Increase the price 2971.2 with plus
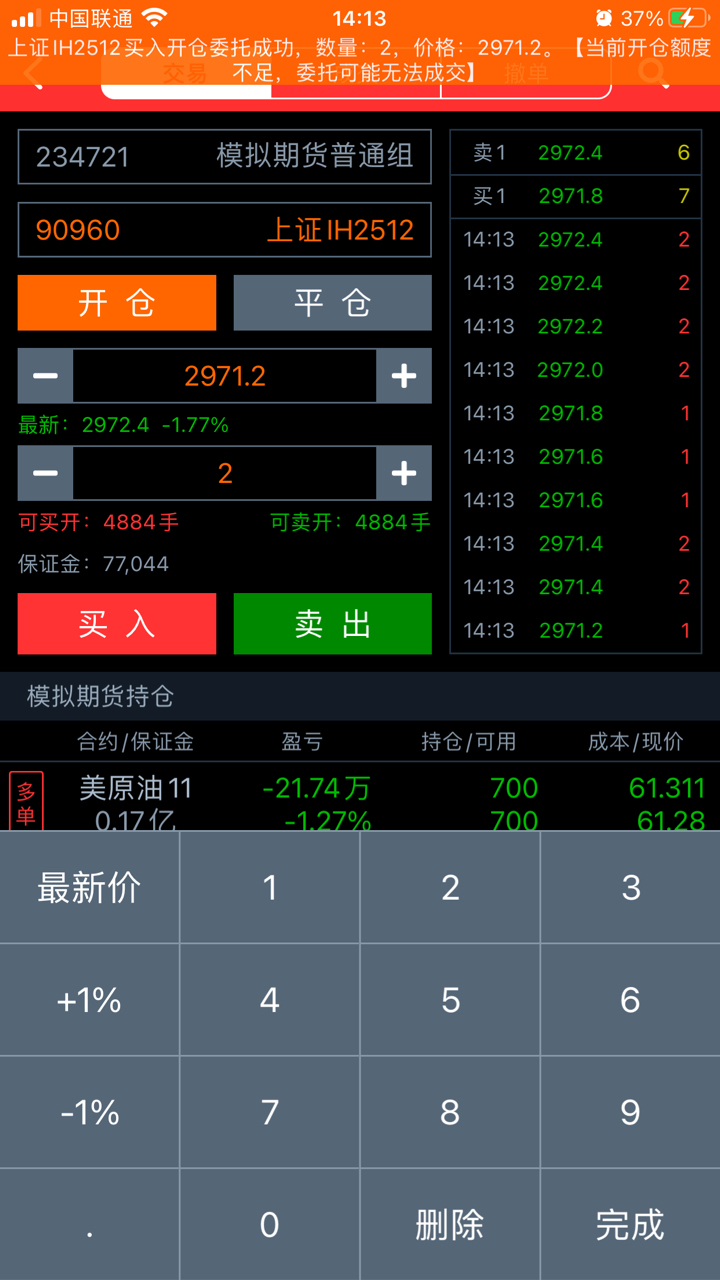This screenshot has width=720, height=1280. click(x=404, y=376)
